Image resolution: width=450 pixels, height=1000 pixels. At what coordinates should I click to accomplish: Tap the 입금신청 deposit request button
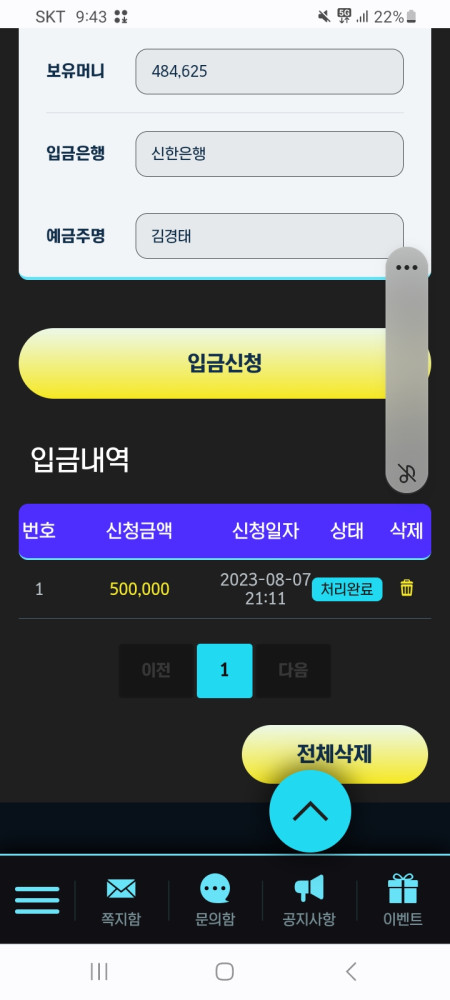click(224, 364)
